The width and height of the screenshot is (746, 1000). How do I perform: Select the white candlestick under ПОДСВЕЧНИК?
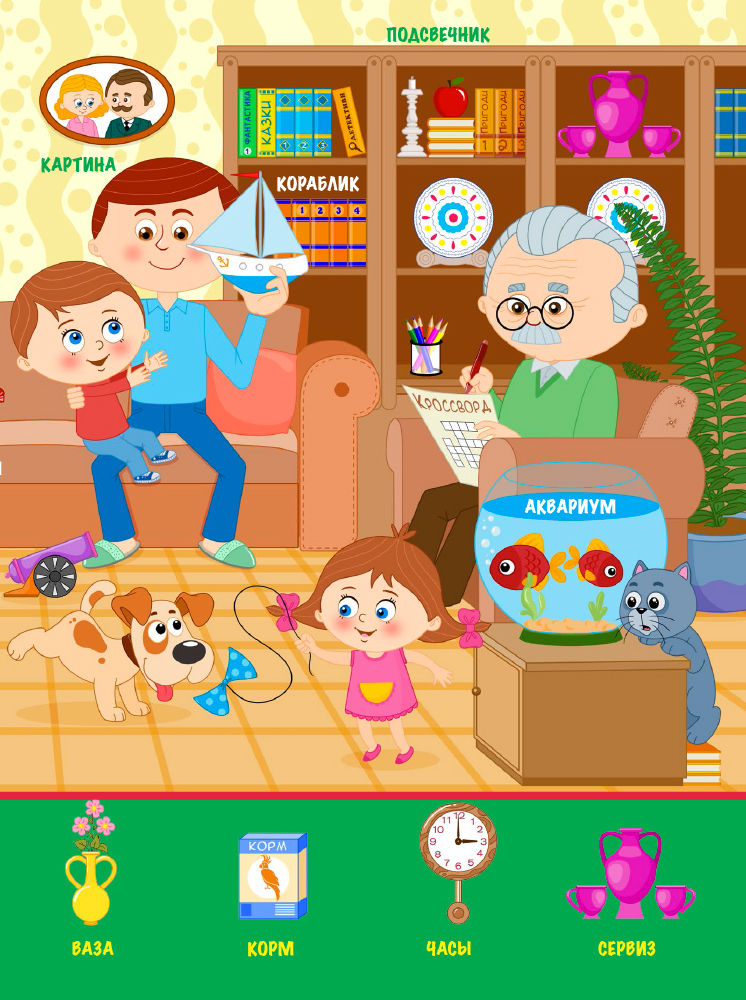tap(412, 118)
